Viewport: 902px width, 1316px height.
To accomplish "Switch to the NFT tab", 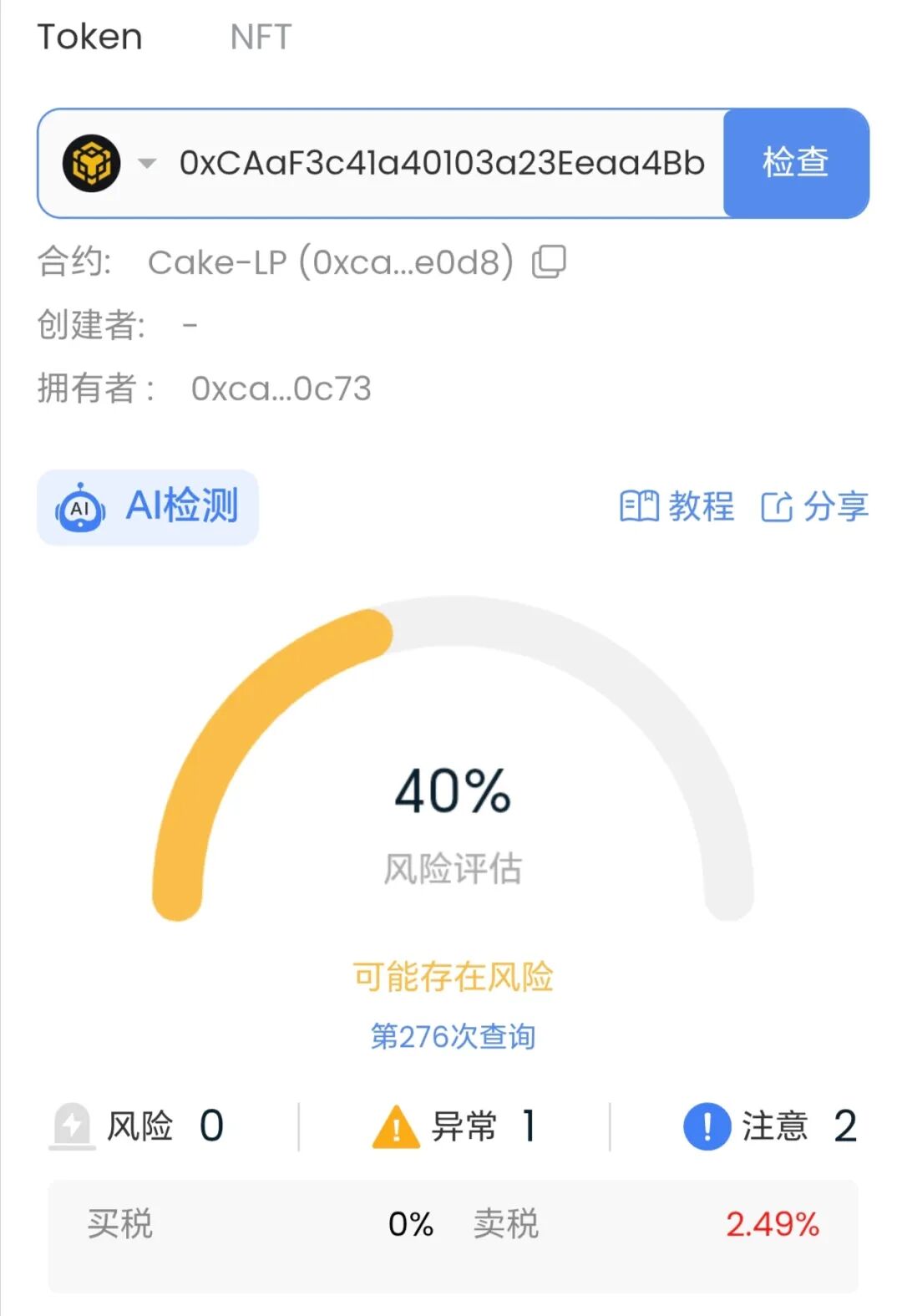I will coord(261,38).
